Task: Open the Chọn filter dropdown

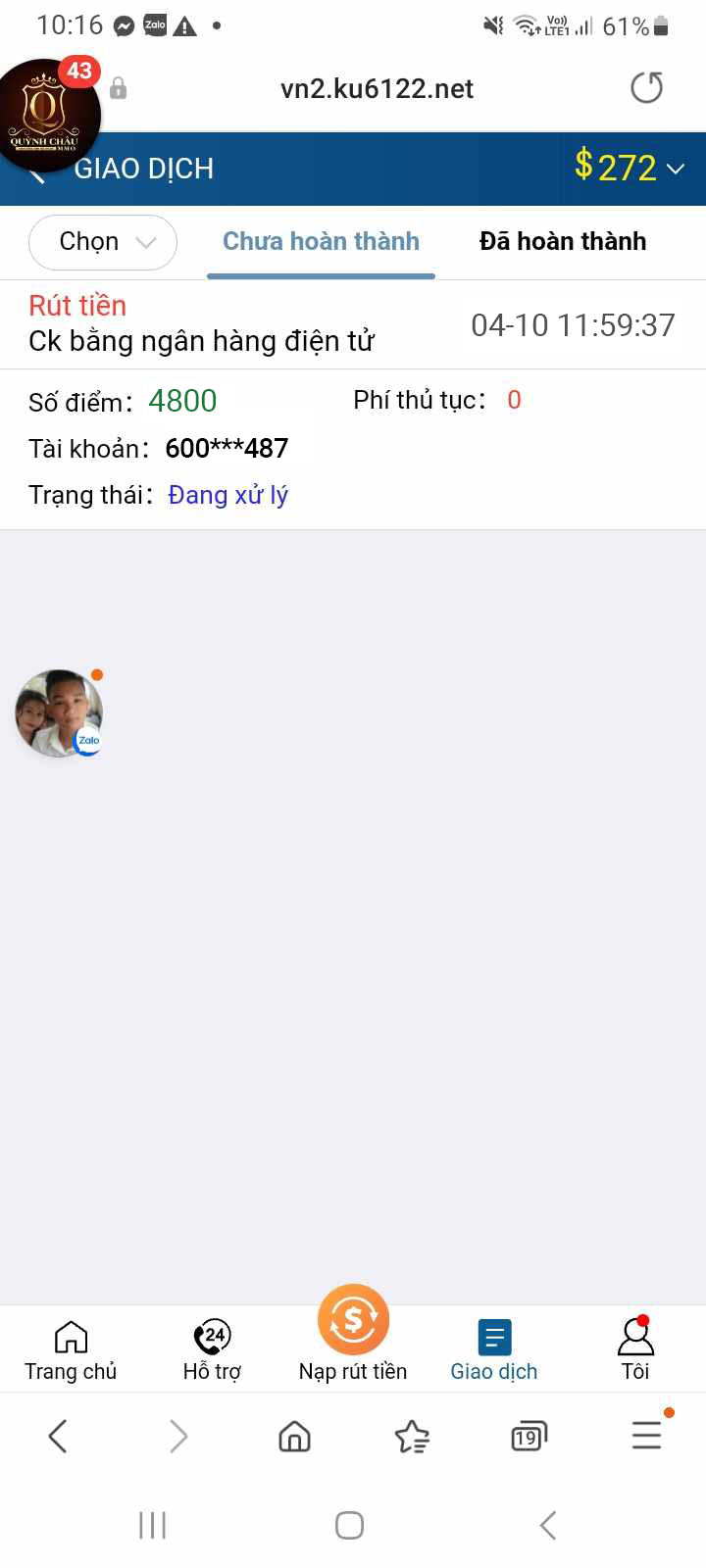Action: click(103, 242)
